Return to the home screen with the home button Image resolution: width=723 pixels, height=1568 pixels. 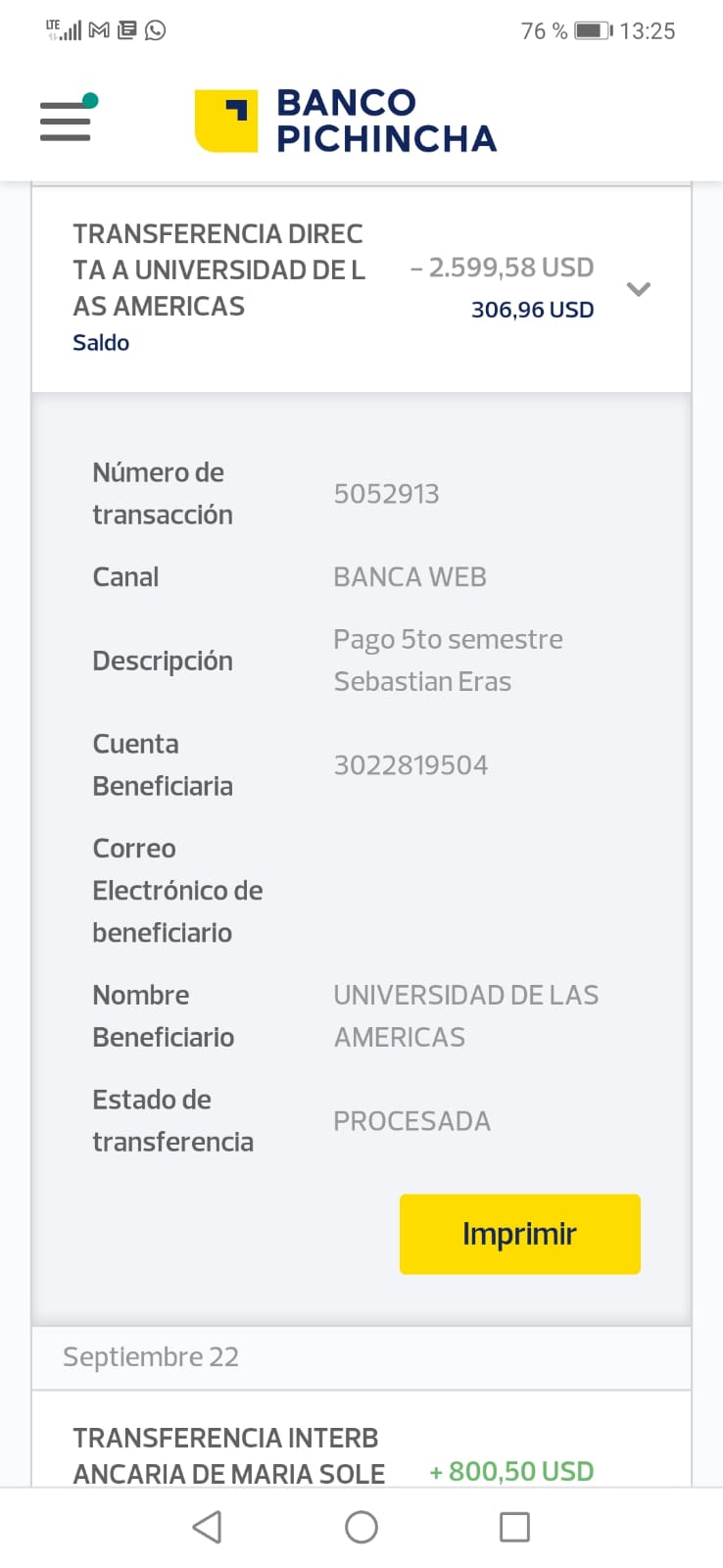[361, 1527]
